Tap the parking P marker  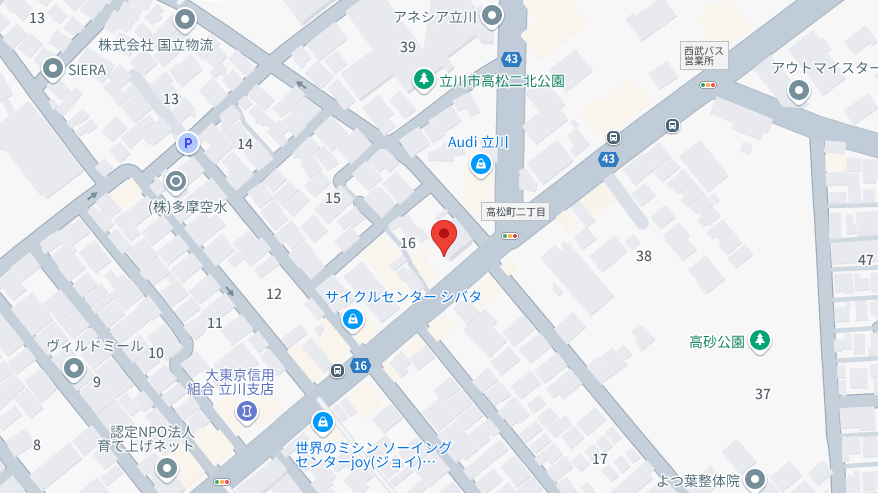point(187,143)
